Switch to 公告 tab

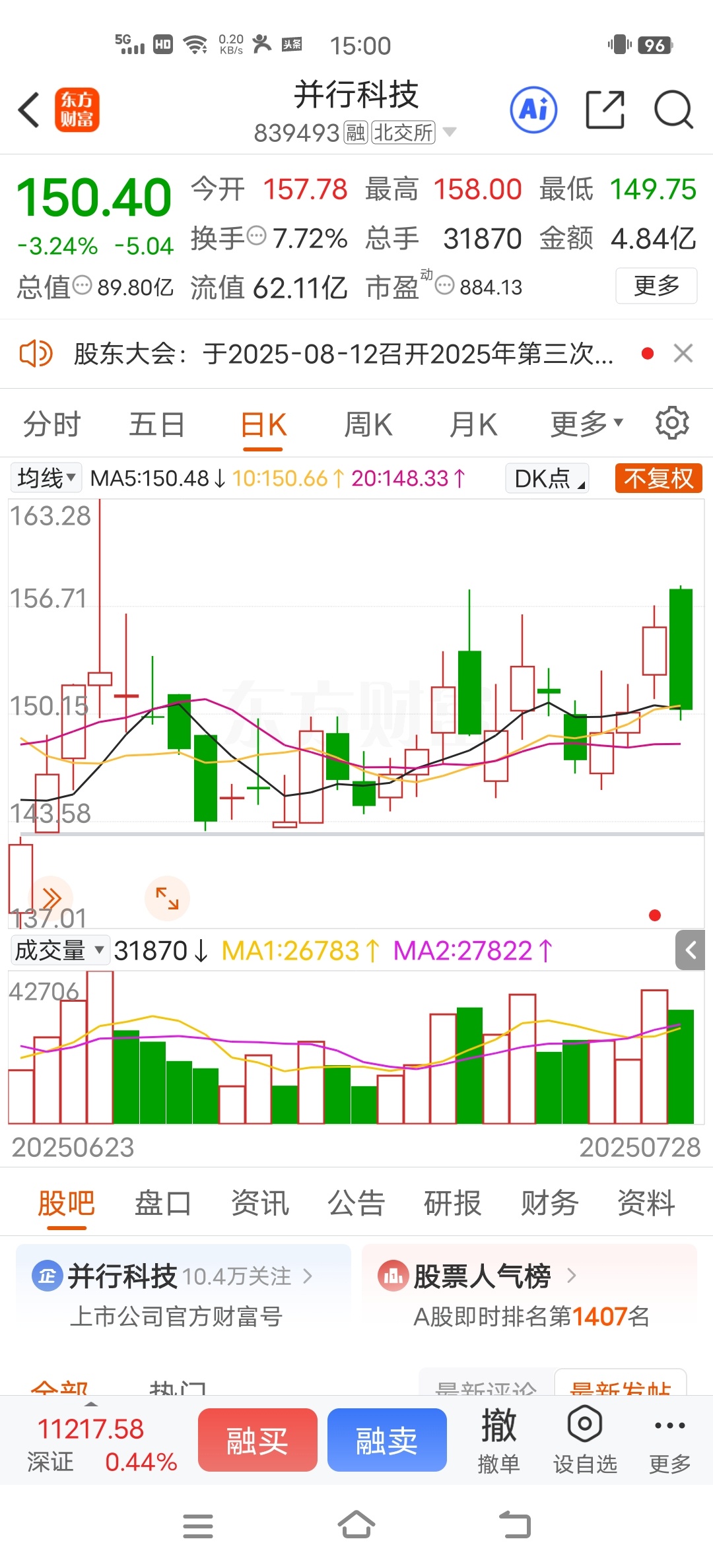point(356,1202)
